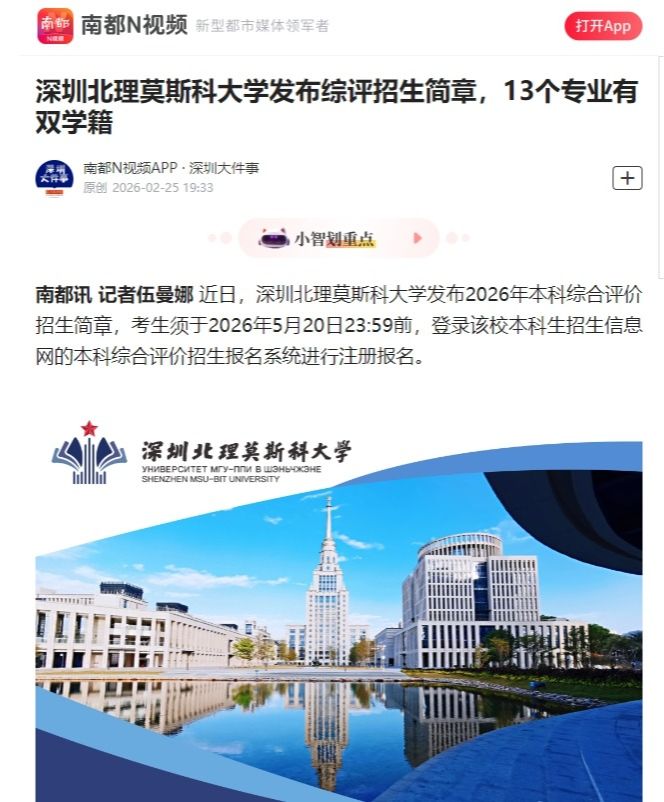Tap the 打开App button
Image resolution: width=664 pixels, height=802 pixels.
tap(602, 26)
